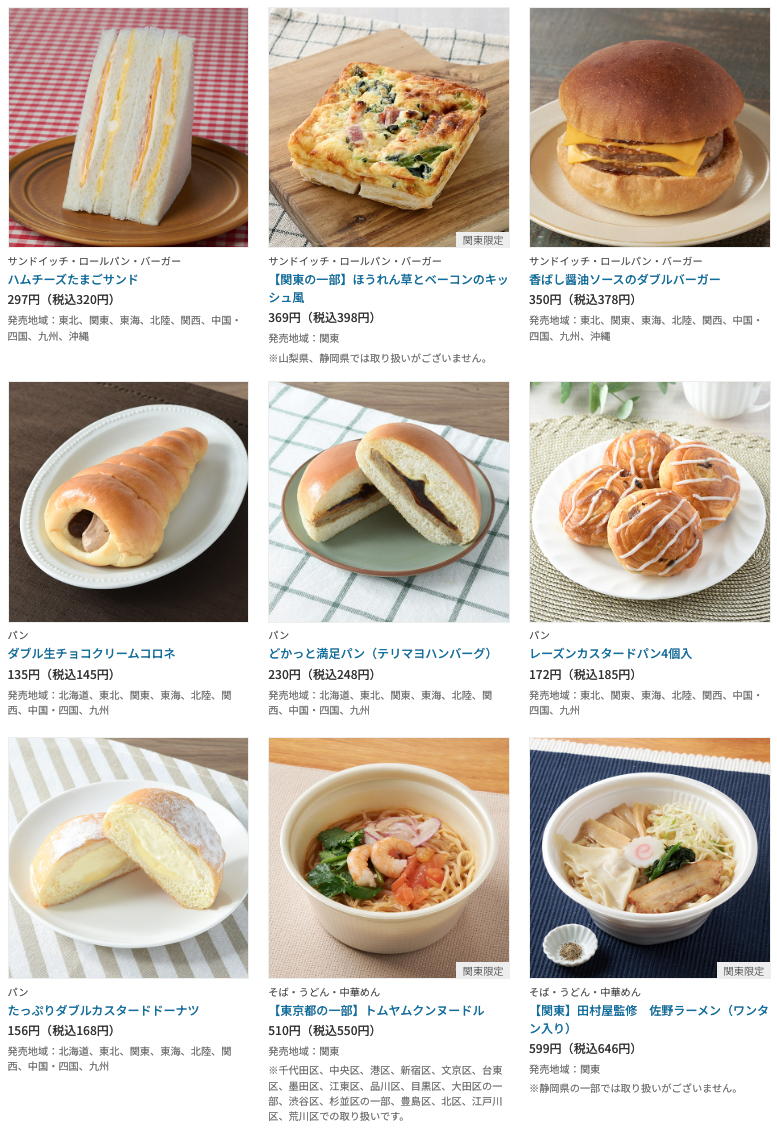This screenshot has height=1129, width=777.
Task: Open 香ばし醤油ソースのダブルバーガー link
Action: coord(624,279)
